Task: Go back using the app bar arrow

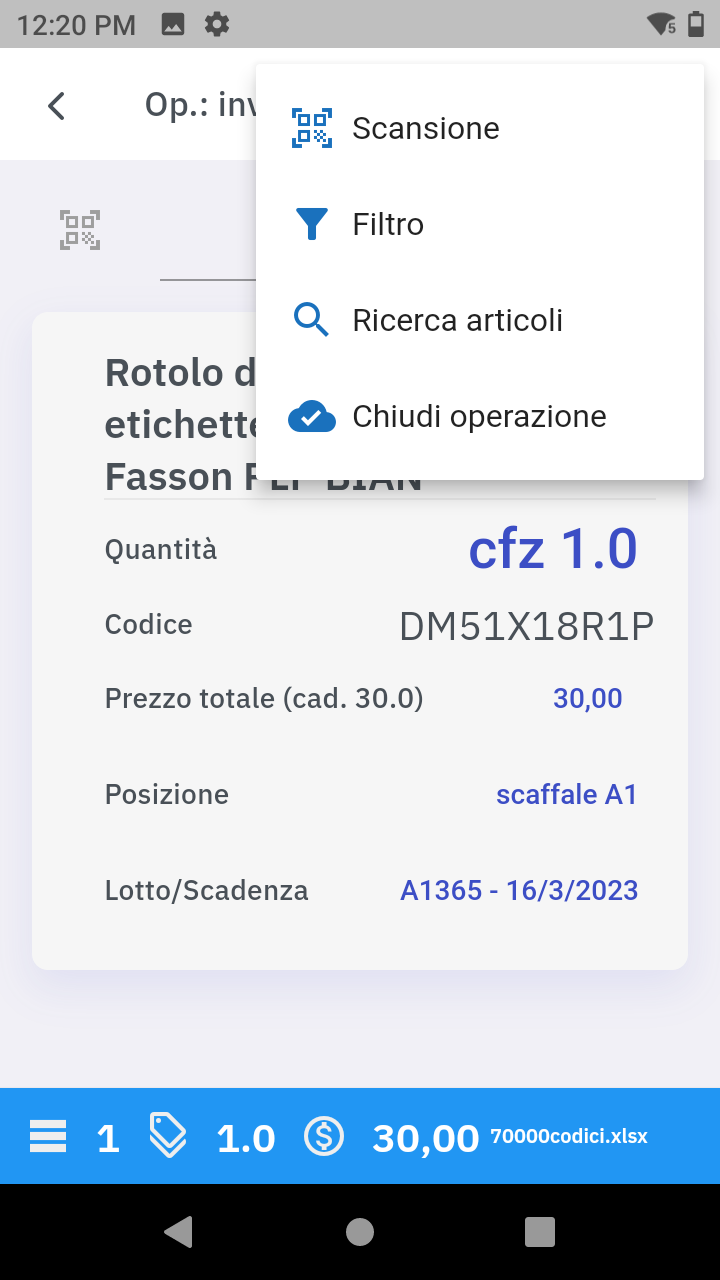Action: coord(57,105)
